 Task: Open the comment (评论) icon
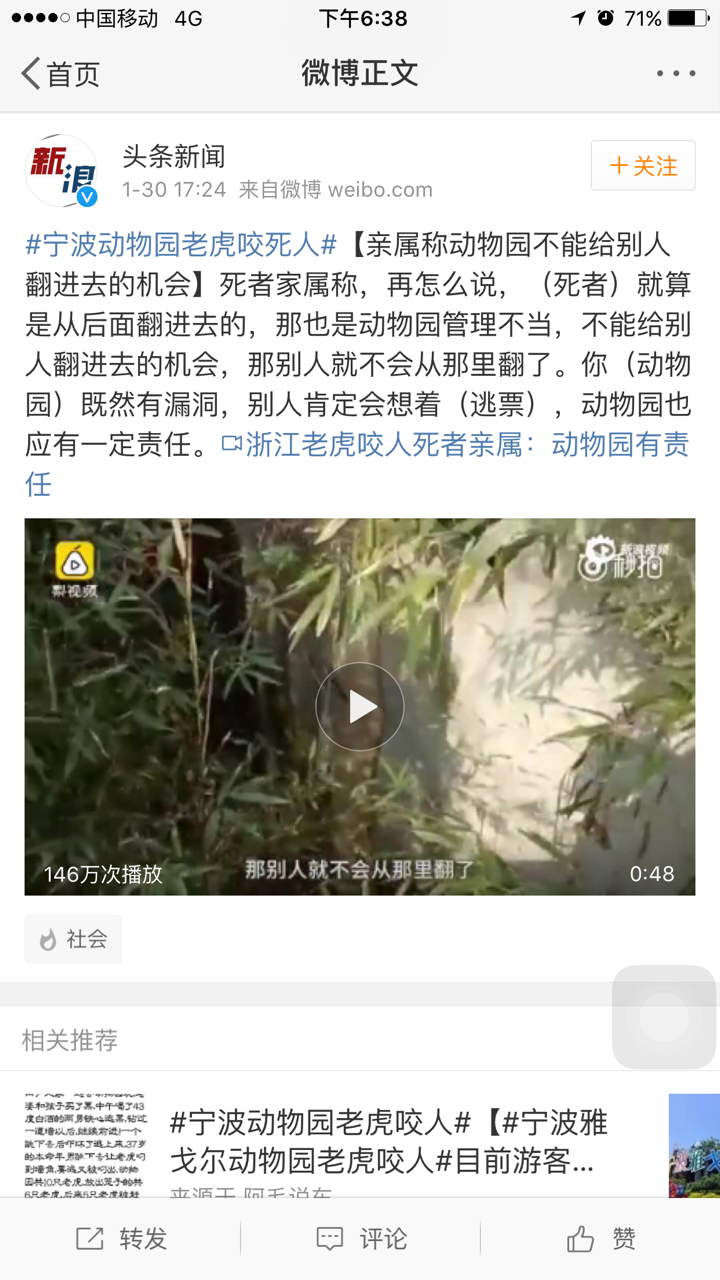click(x=329, y=1238)
